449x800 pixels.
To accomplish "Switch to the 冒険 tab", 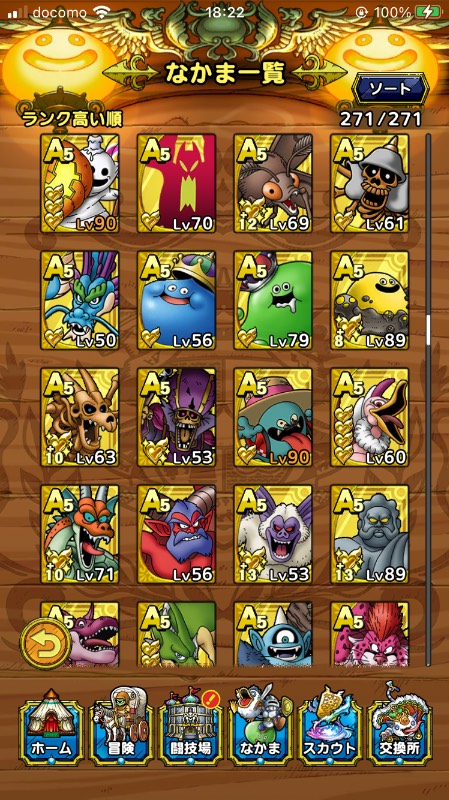I will pos(120,727).
